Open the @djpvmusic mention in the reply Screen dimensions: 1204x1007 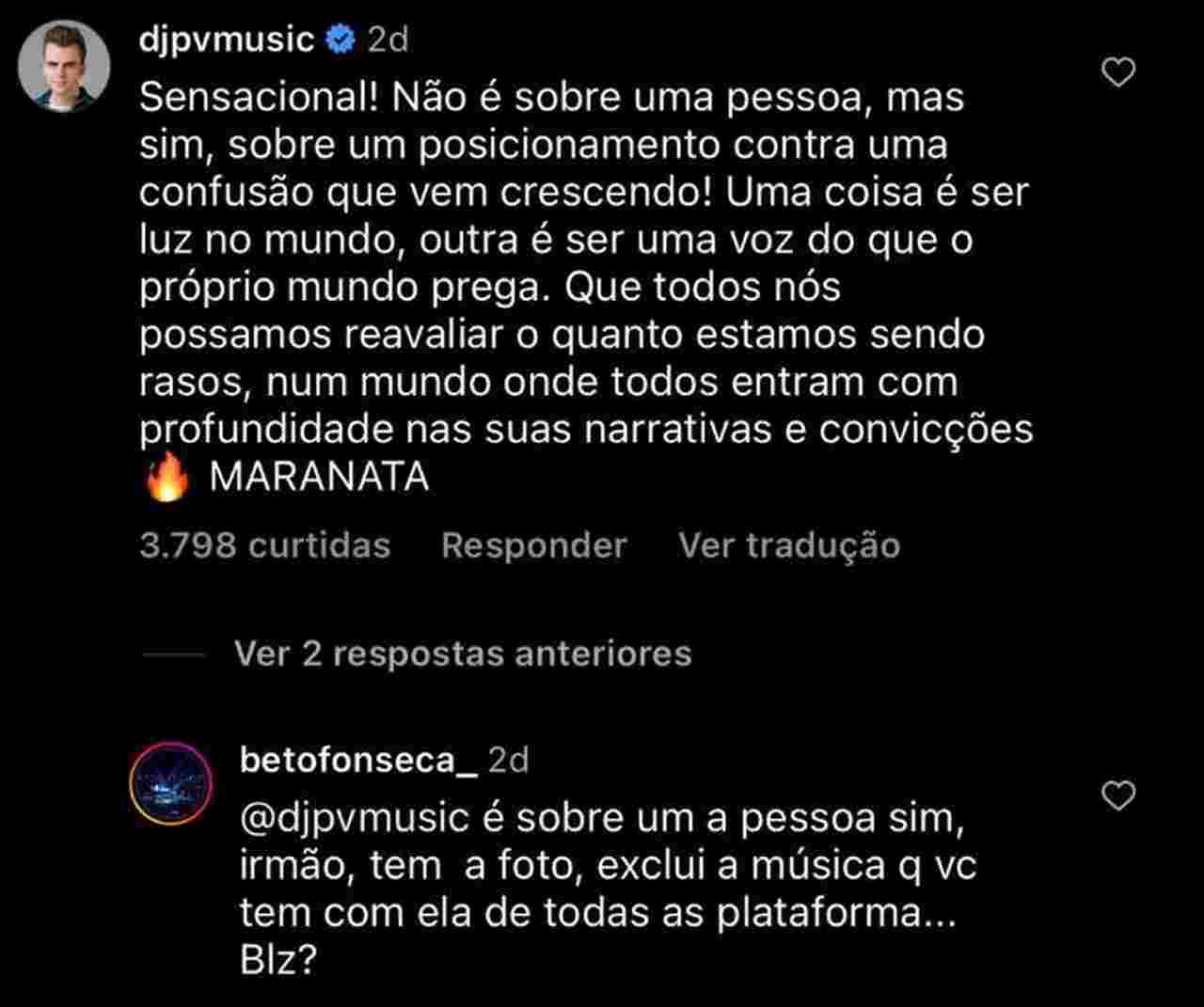[x=354, y=817]
